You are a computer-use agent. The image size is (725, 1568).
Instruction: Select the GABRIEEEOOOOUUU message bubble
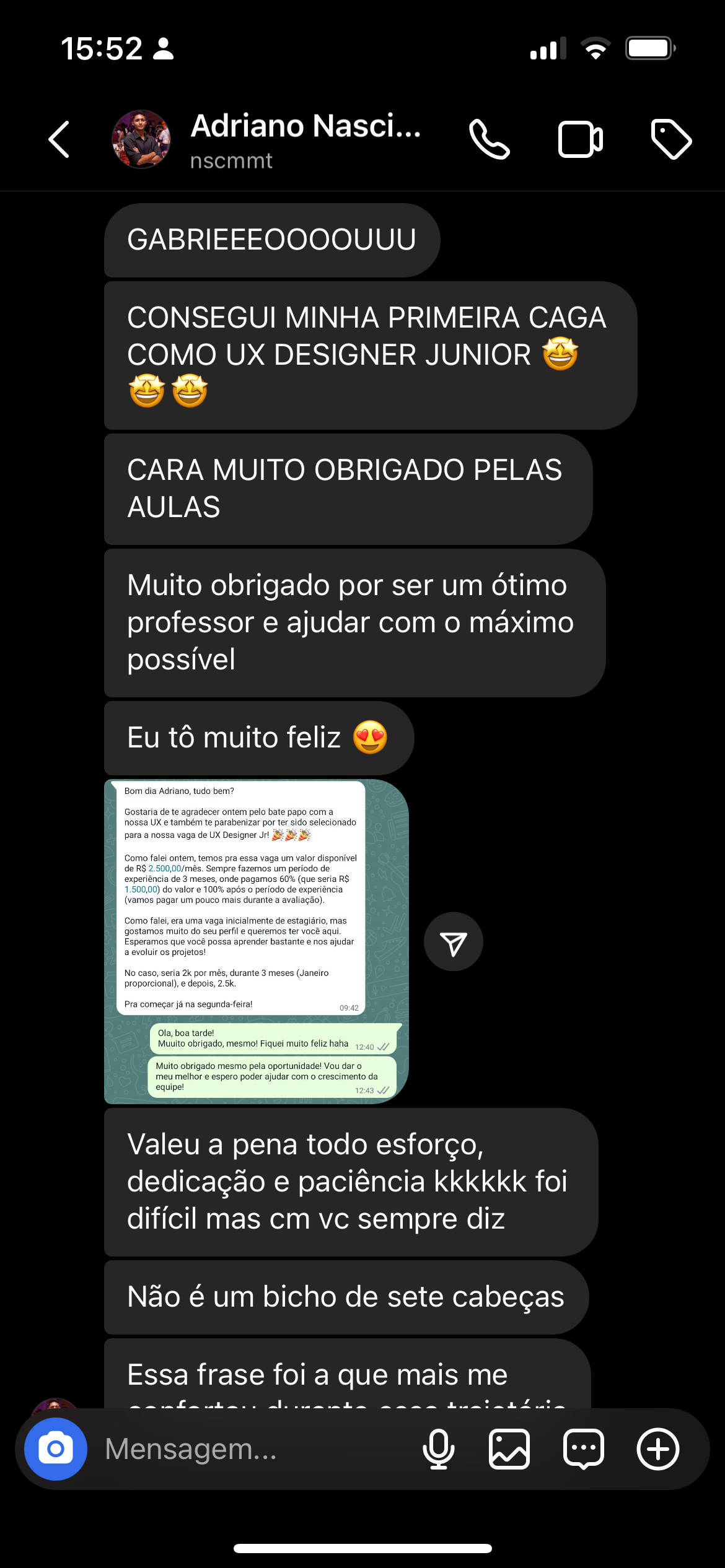(x=271, y=239)
